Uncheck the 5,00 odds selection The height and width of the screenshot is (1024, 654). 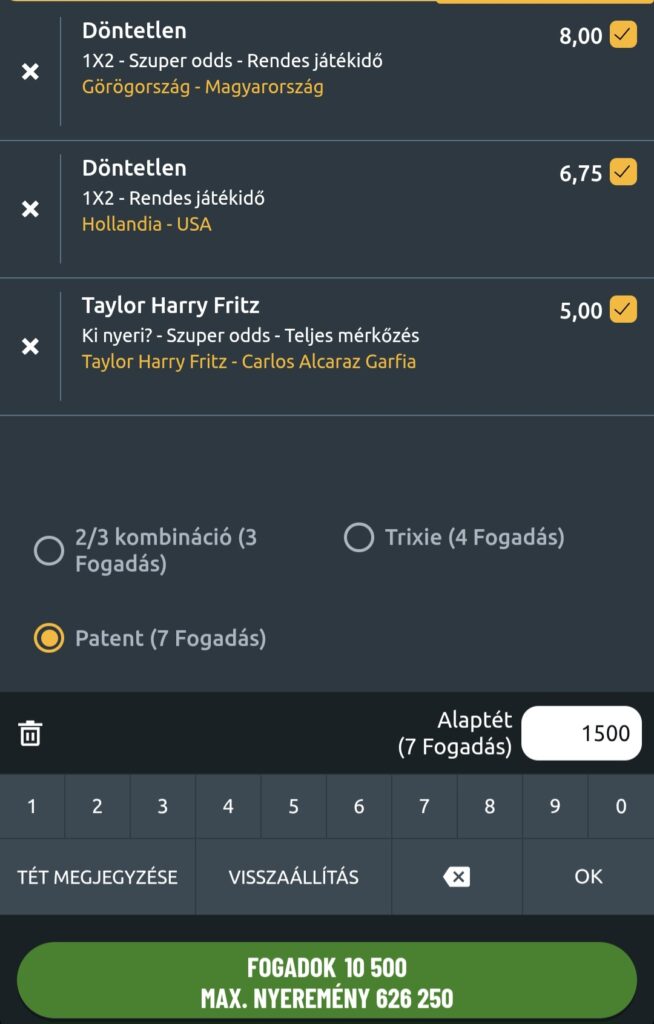click(623, 310)
